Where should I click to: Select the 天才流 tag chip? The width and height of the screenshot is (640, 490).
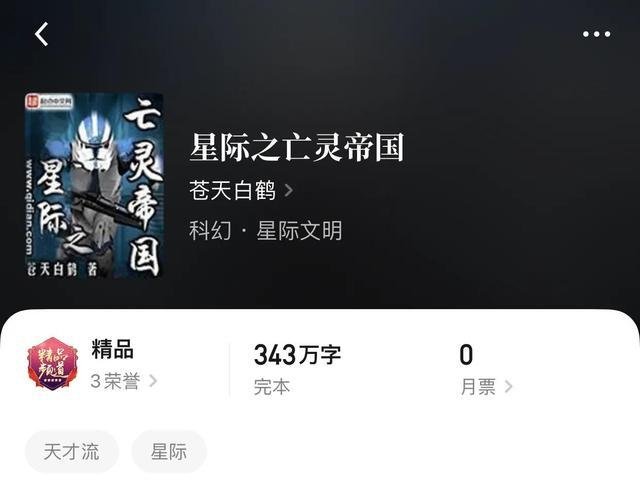click(x=72, y=451)
